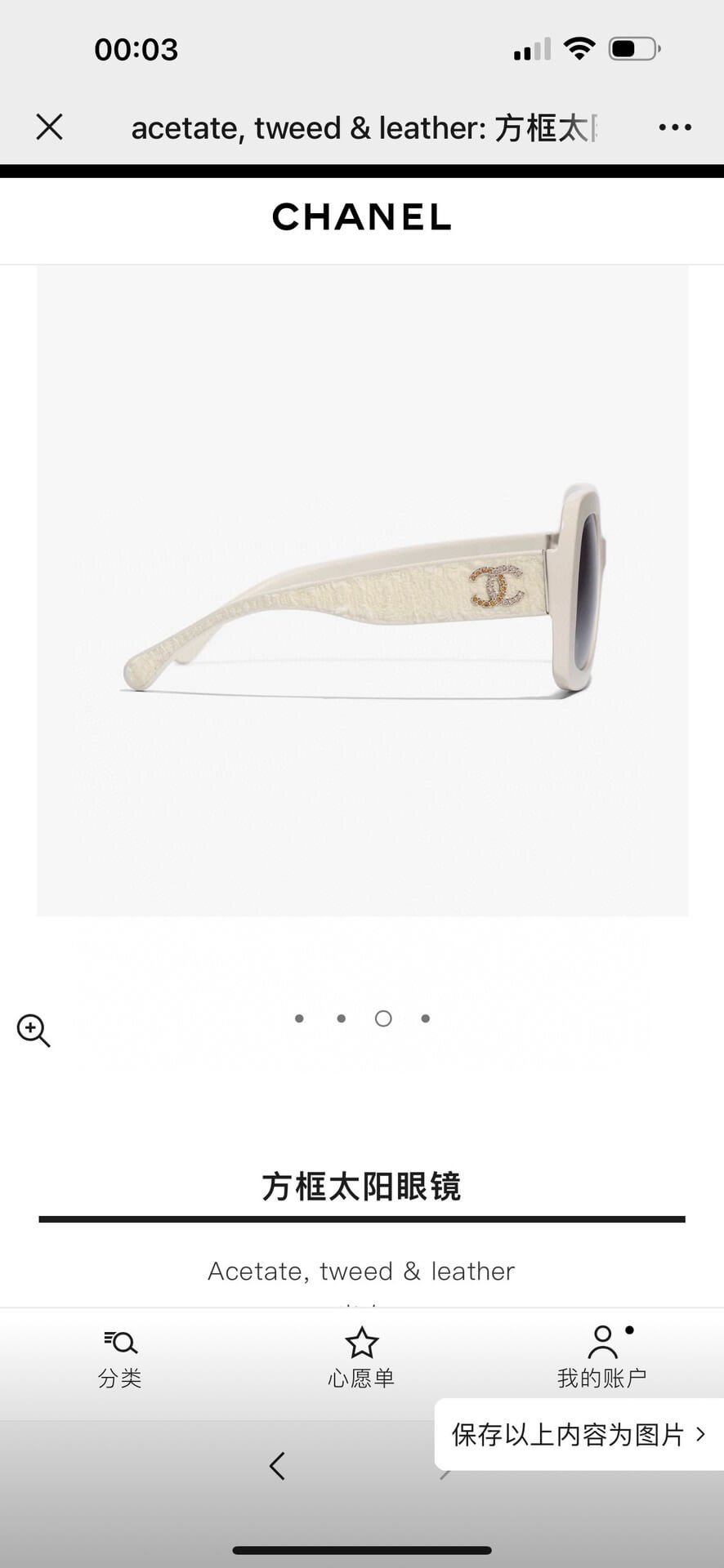Zoom into the sunglasses product image
Screen dimensions: 724x1568
tap(34, 1031)
